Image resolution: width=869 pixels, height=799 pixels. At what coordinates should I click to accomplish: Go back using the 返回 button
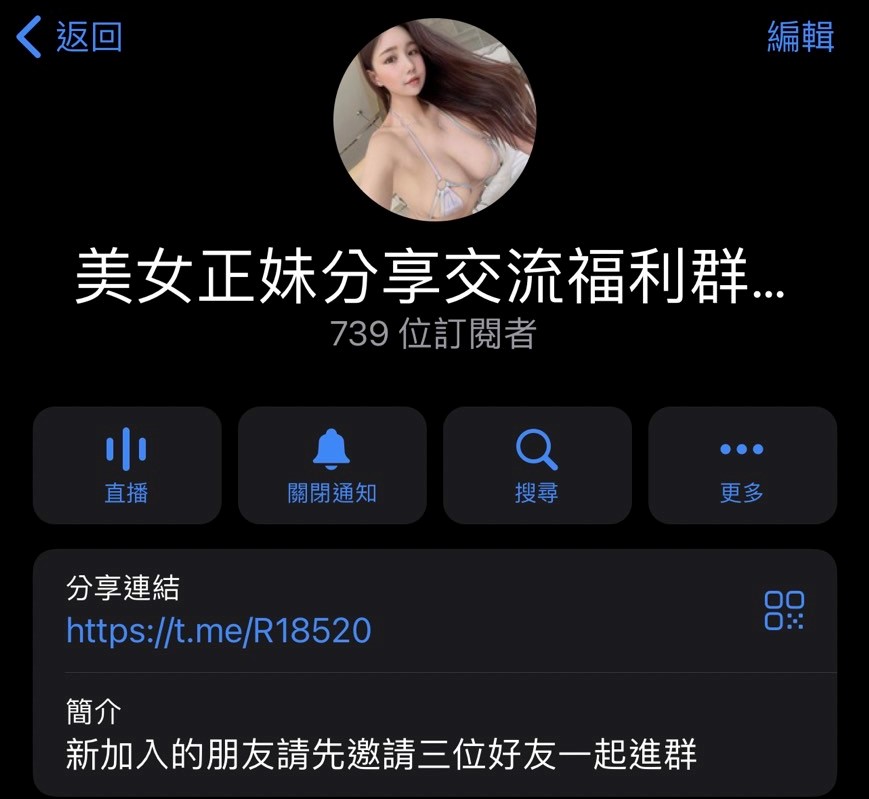tap(70, 38)
